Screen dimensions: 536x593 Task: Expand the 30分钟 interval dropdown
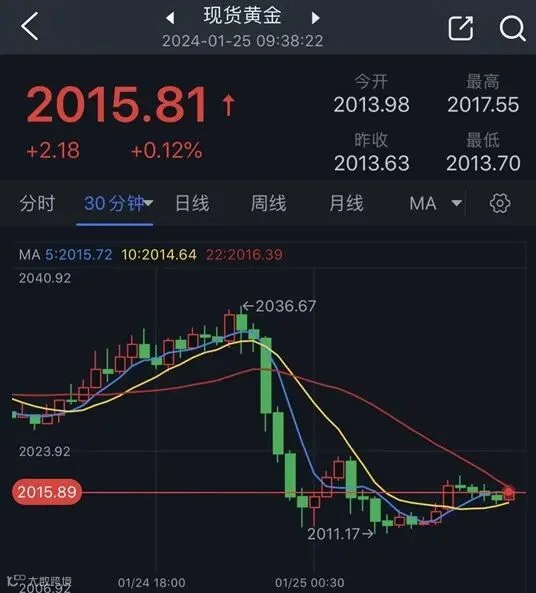coord(118,203)
